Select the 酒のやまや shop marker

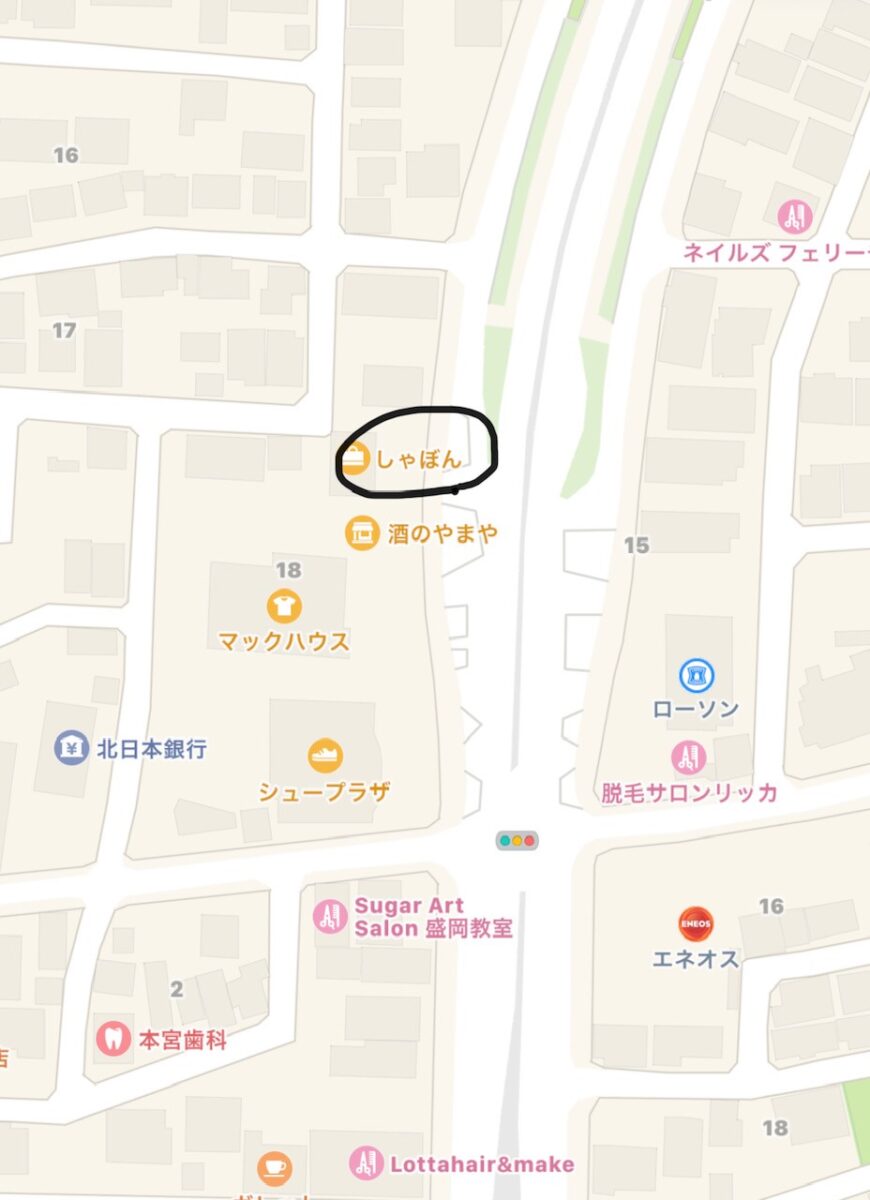pyautogui.click(x=361, y=533)
